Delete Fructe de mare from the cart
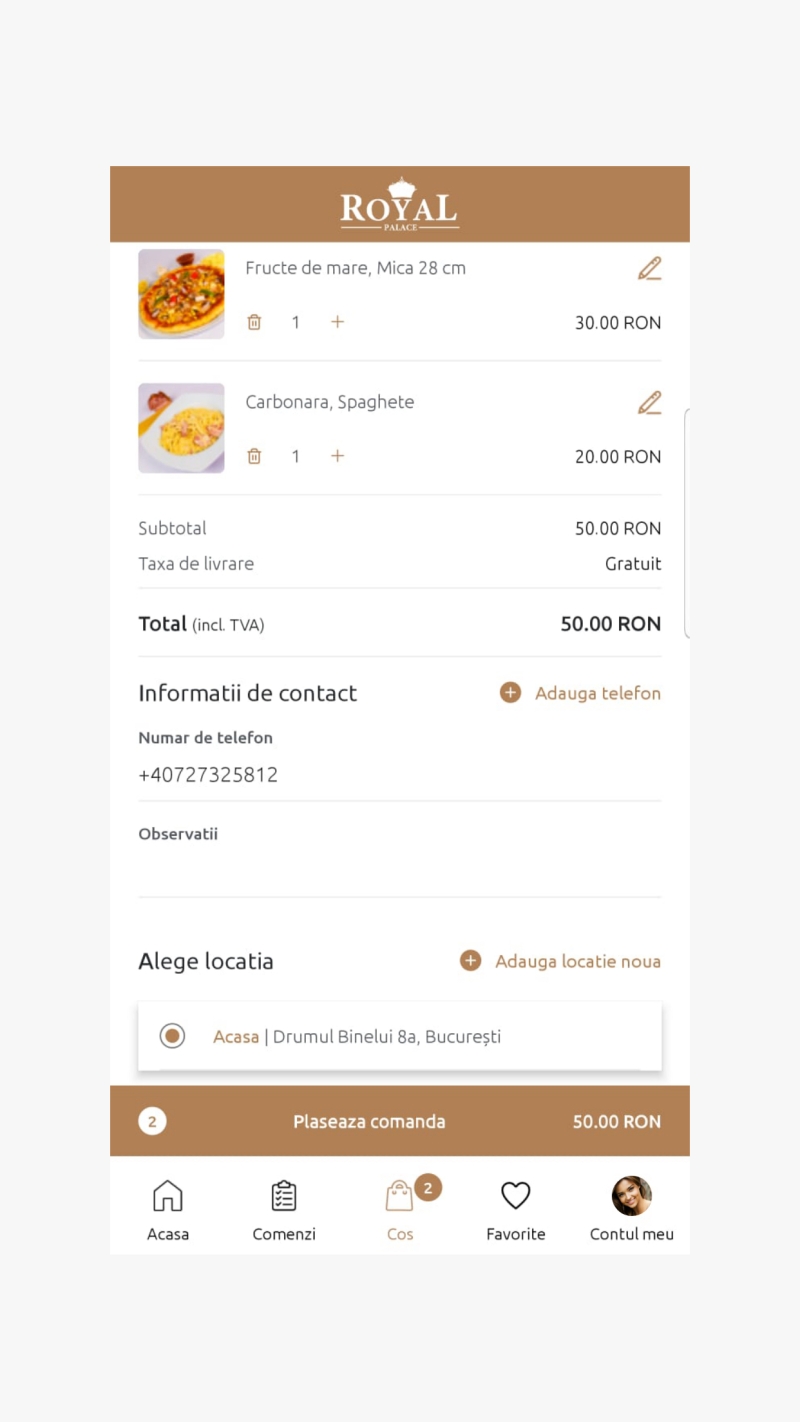 [254, 322]
